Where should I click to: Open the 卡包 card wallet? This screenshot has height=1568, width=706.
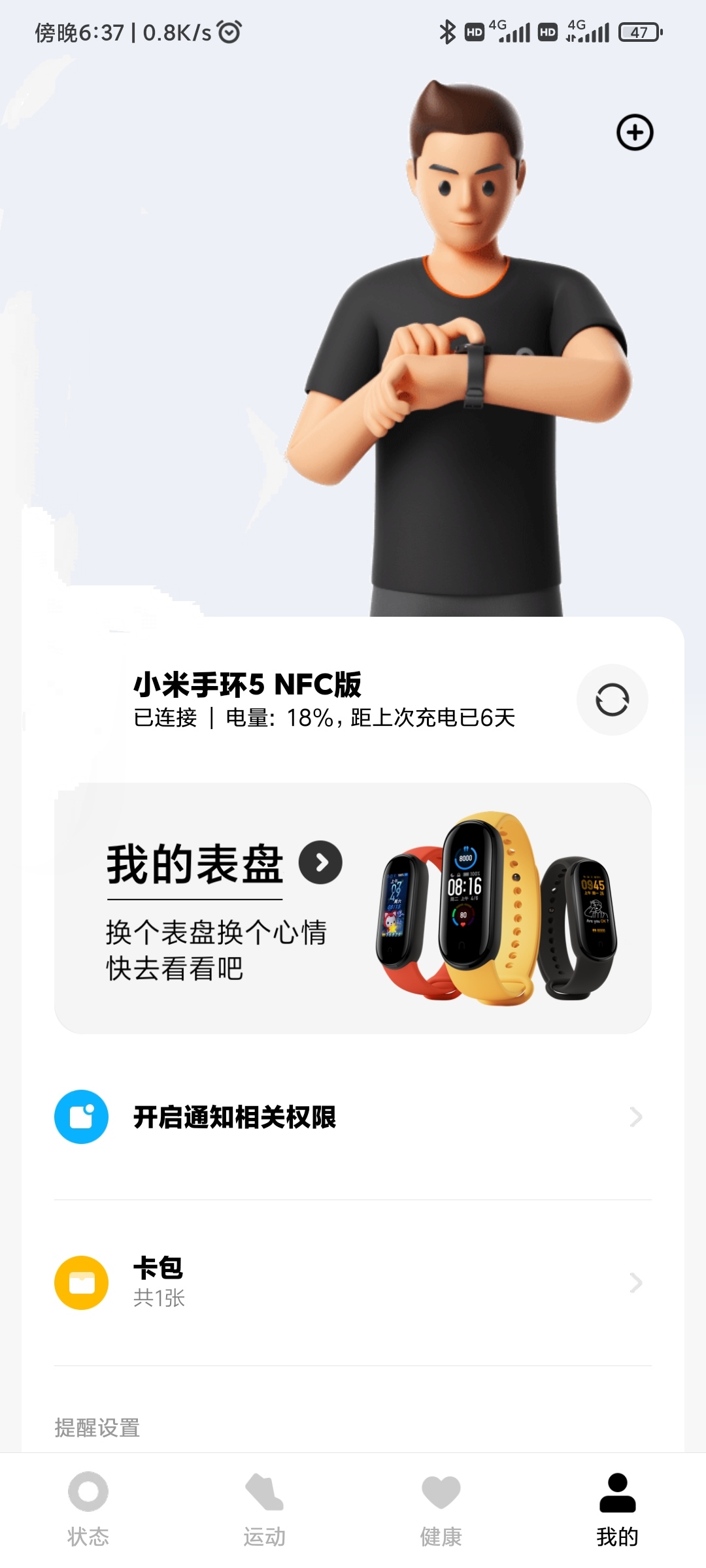tap(353, 1282)
